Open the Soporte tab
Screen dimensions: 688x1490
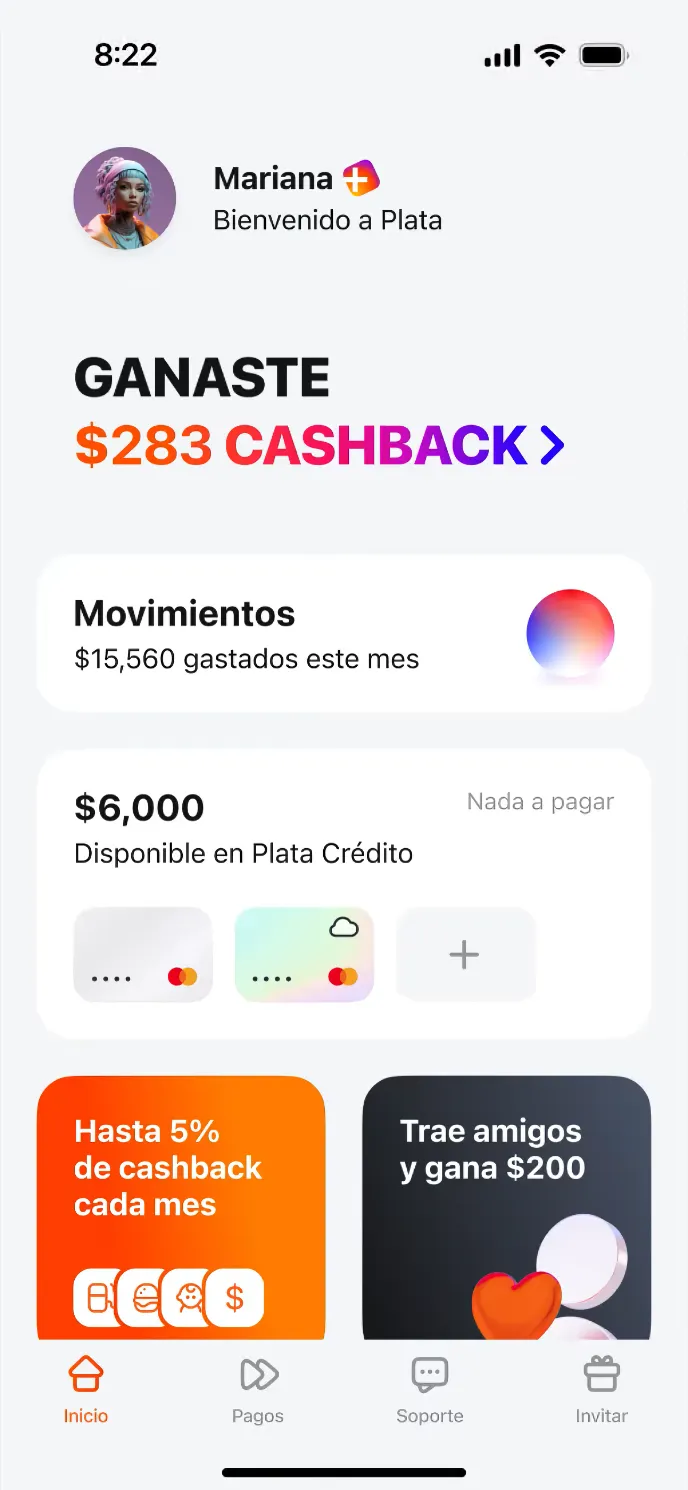tap(430, 1390)
